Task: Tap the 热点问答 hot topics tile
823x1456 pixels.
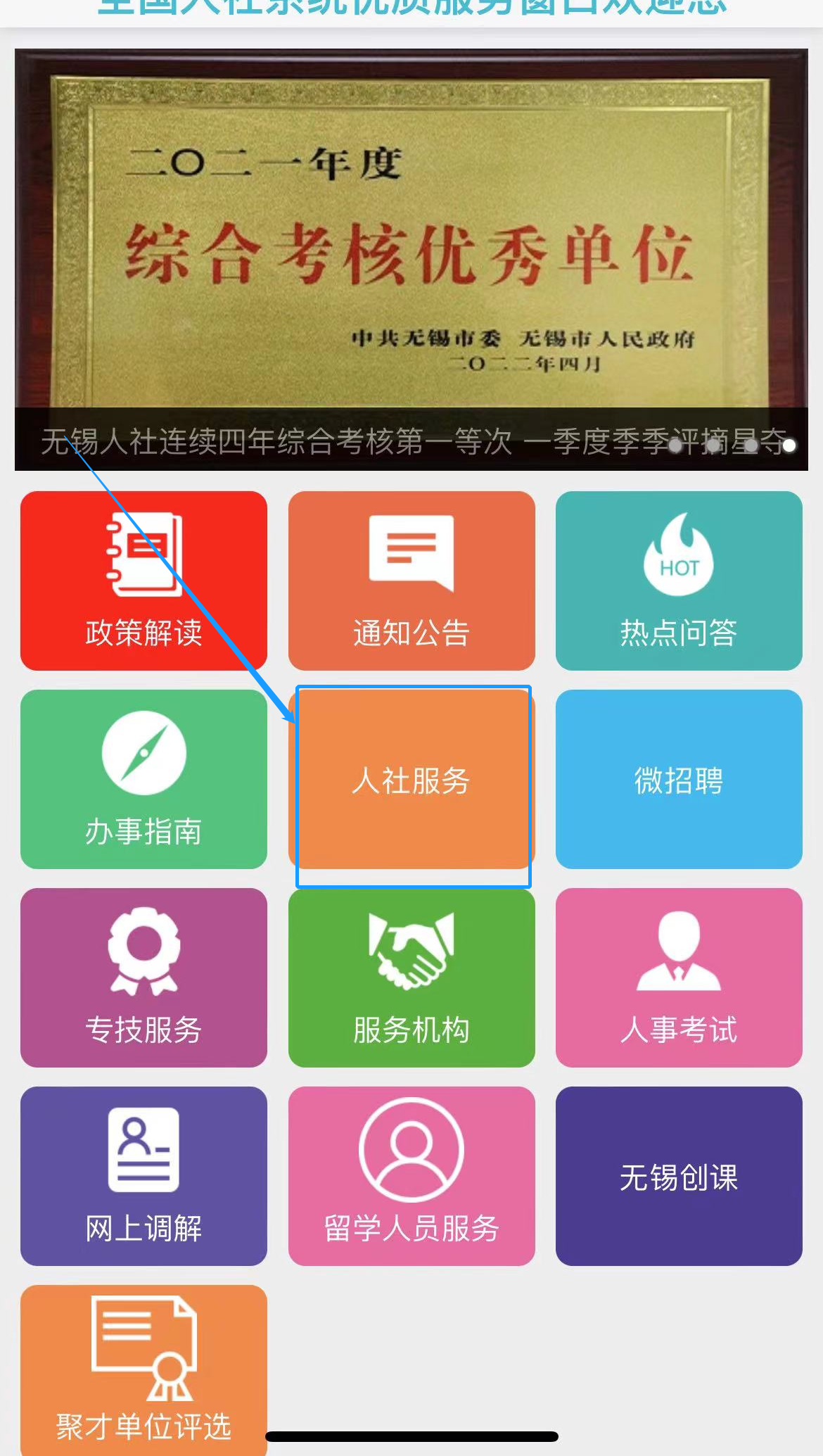Action: coord(679,580)
